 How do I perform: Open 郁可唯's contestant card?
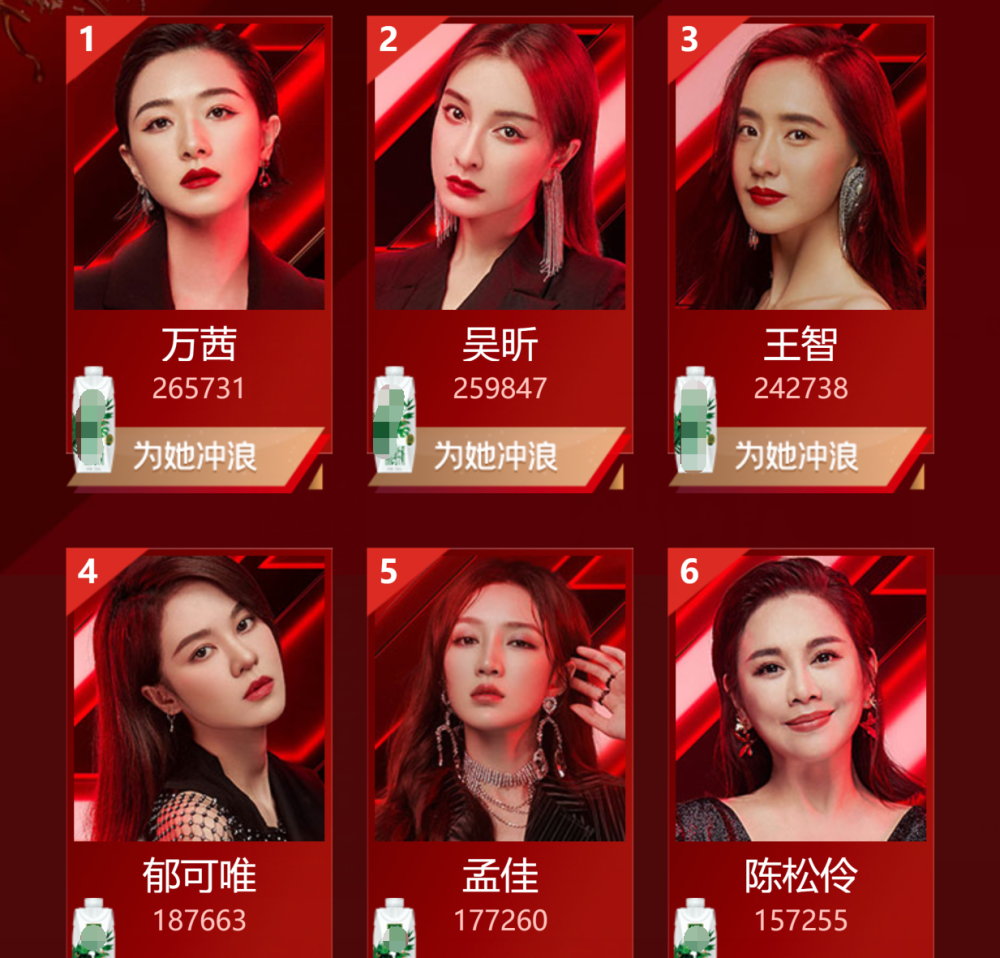point(199,698)
